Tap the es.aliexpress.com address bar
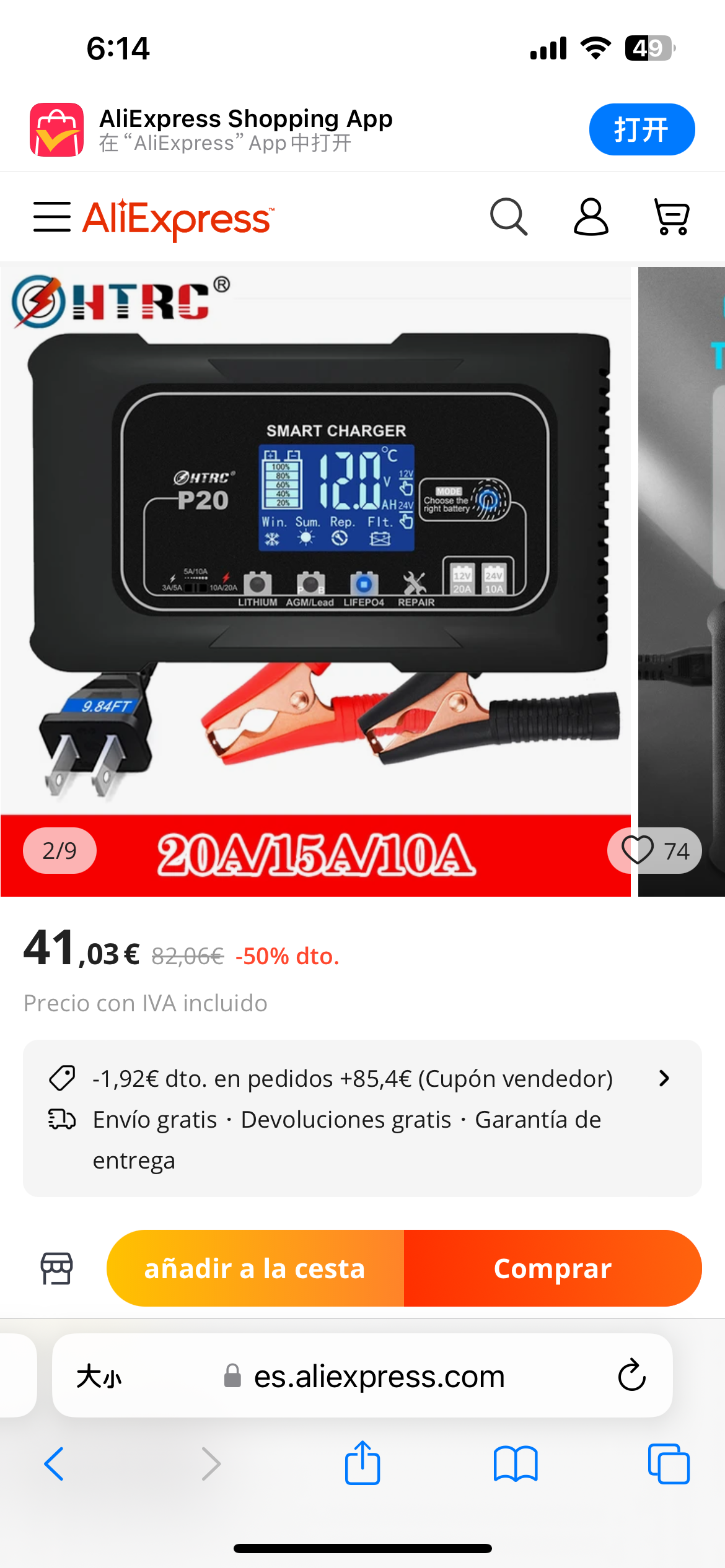725x1568 pixels. click(x=379, y=1376)
